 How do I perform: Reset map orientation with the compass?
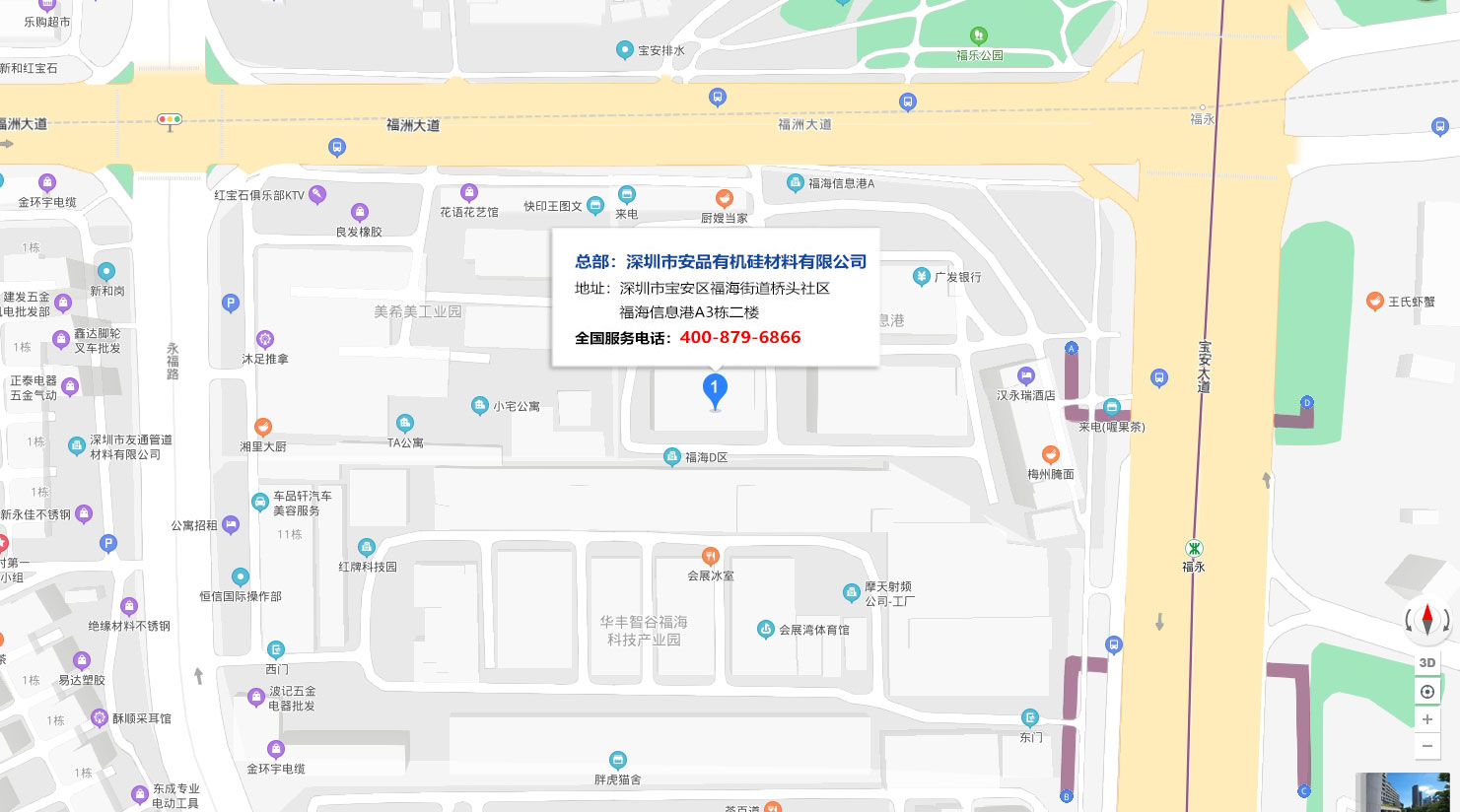point(1426,620)
